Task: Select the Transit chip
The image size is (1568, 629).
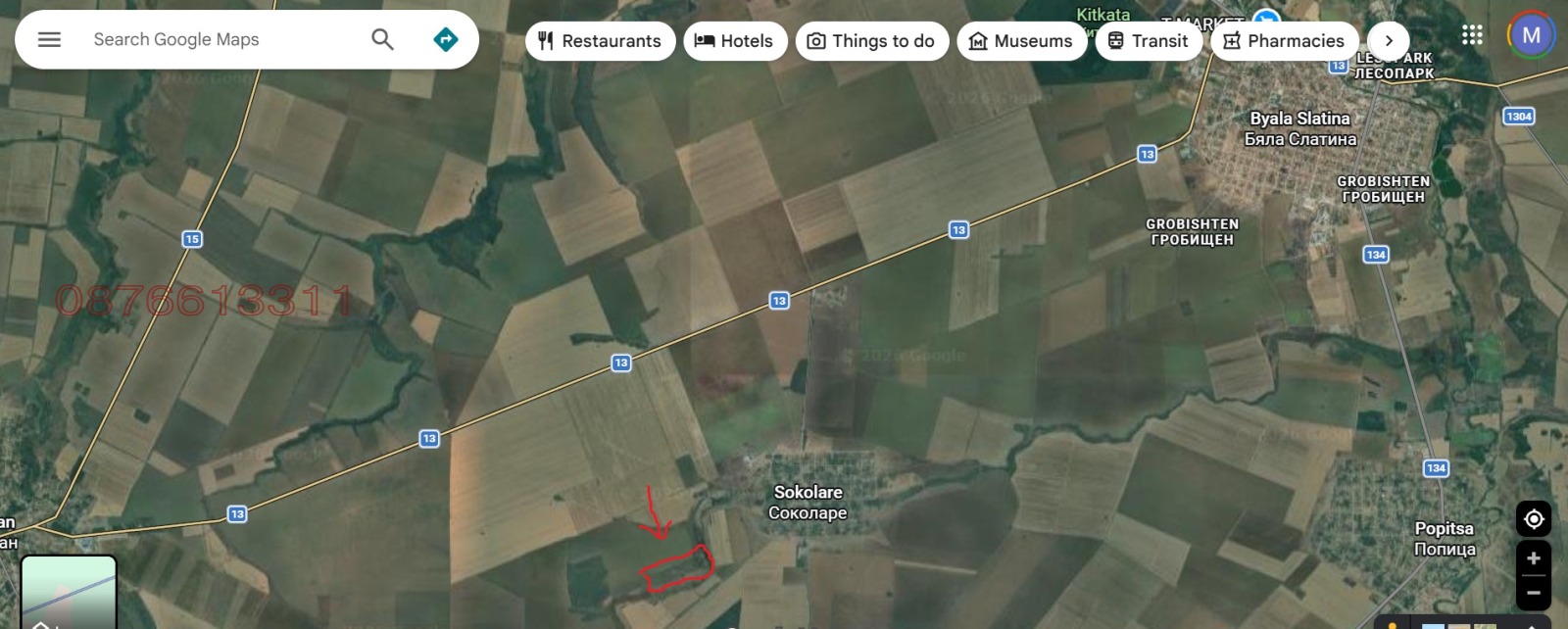Action: (x=1148, y=41)
